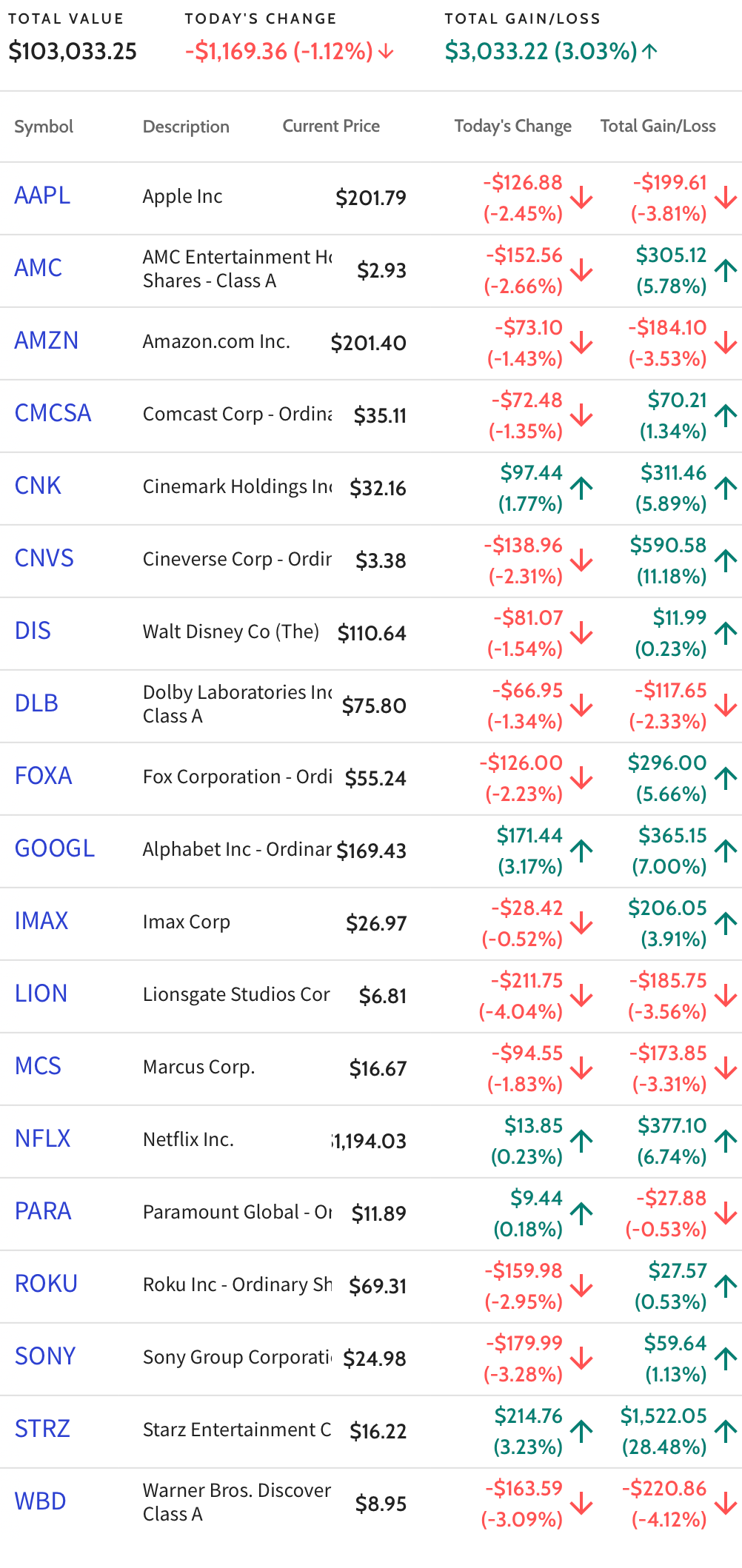Tap the ROKU symbol
742x1568 pixels.
(x=46, y=1284)
